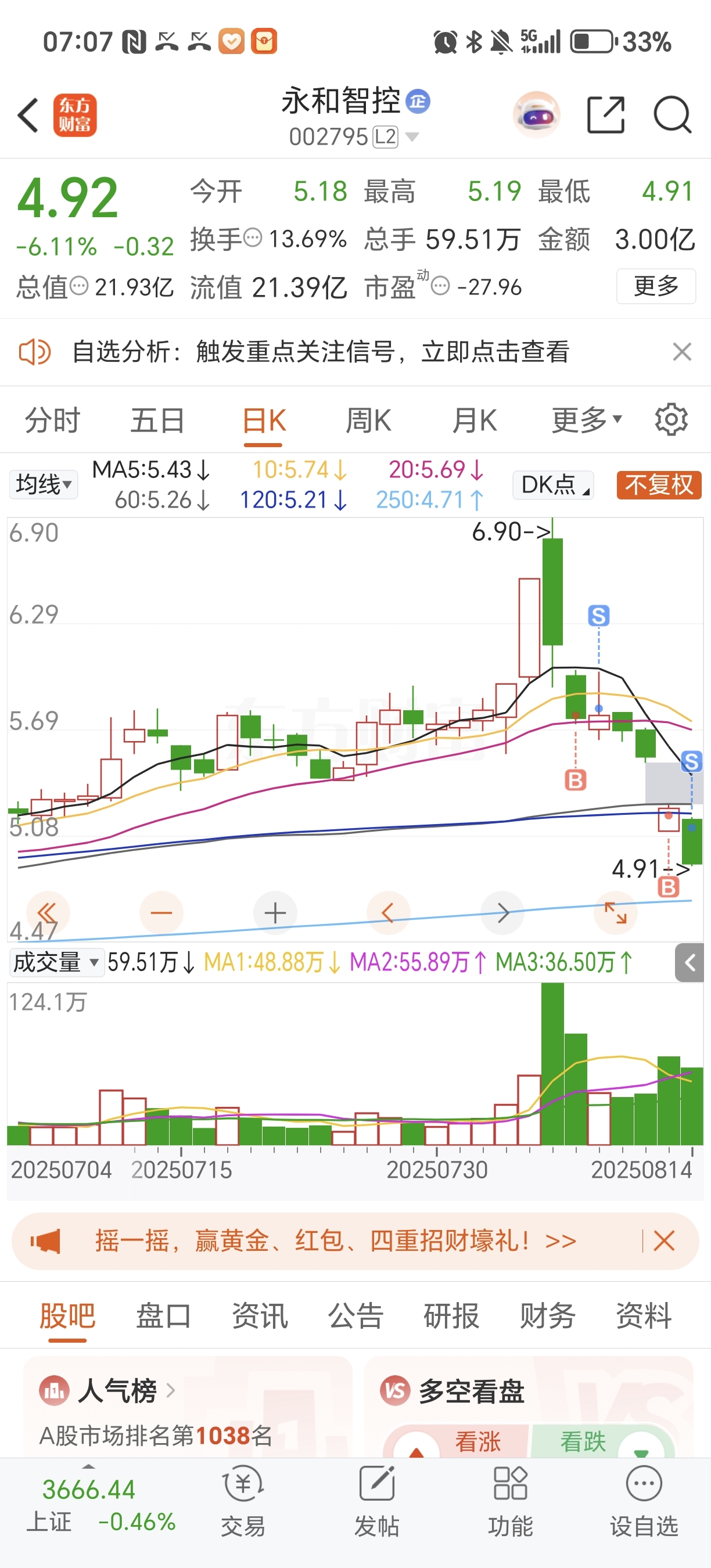Open the share icon in the header
Image resolution: width=711 pixels, height=1568 pixels.
pos(605,114)
